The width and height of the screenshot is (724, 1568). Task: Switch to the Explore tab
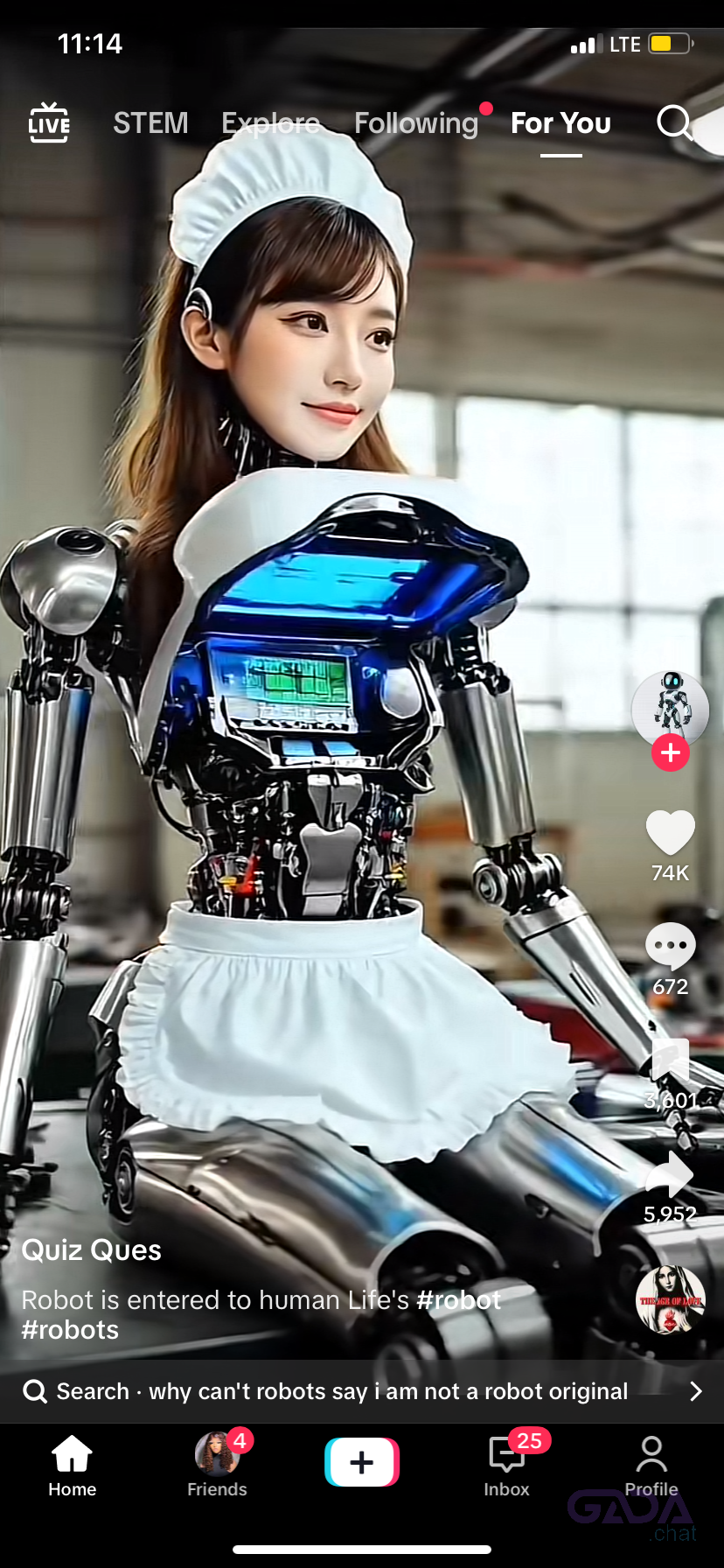click(270, 123)
